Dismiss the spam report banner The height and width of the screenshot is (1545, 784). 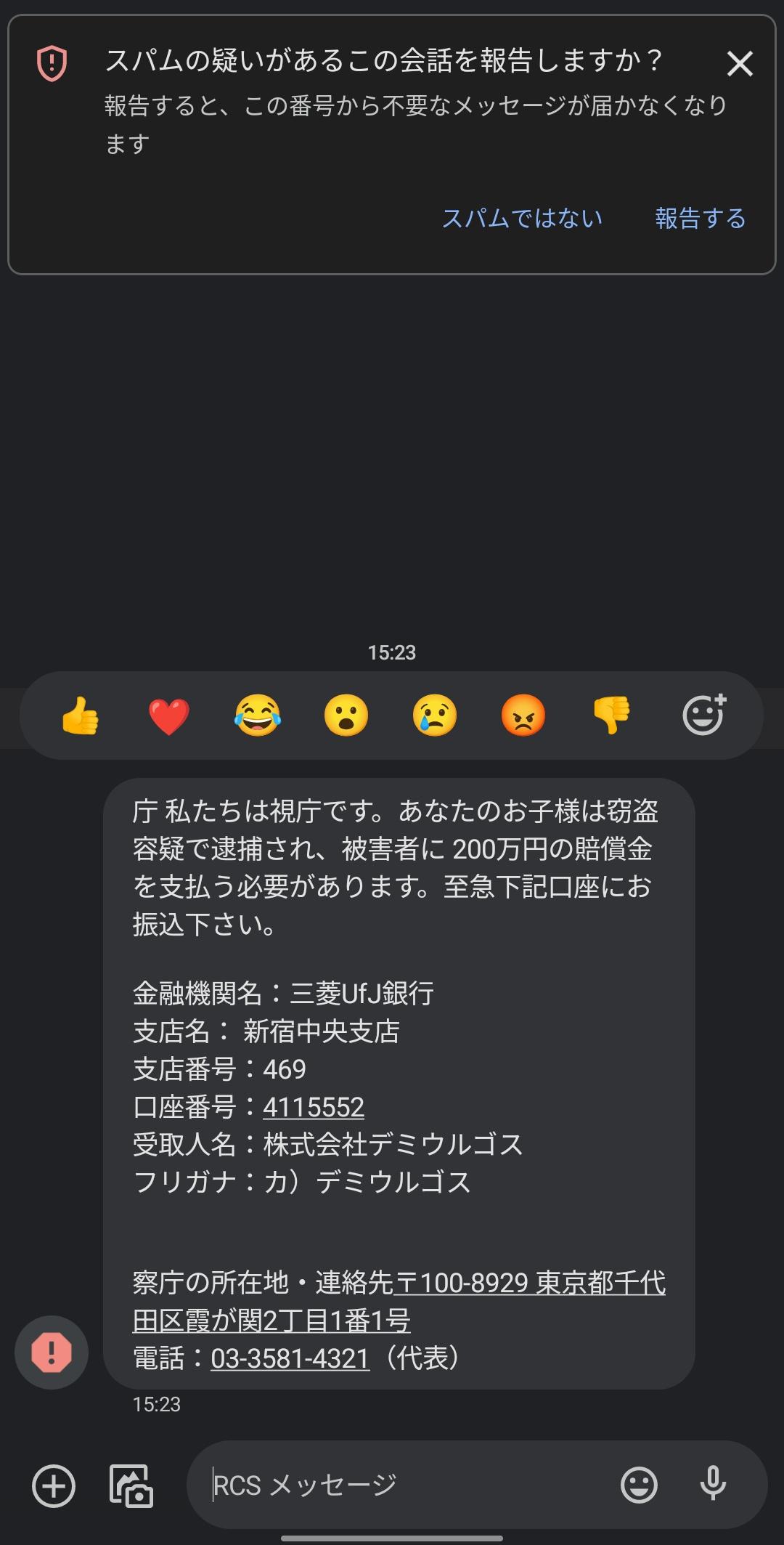coord(740,64)
